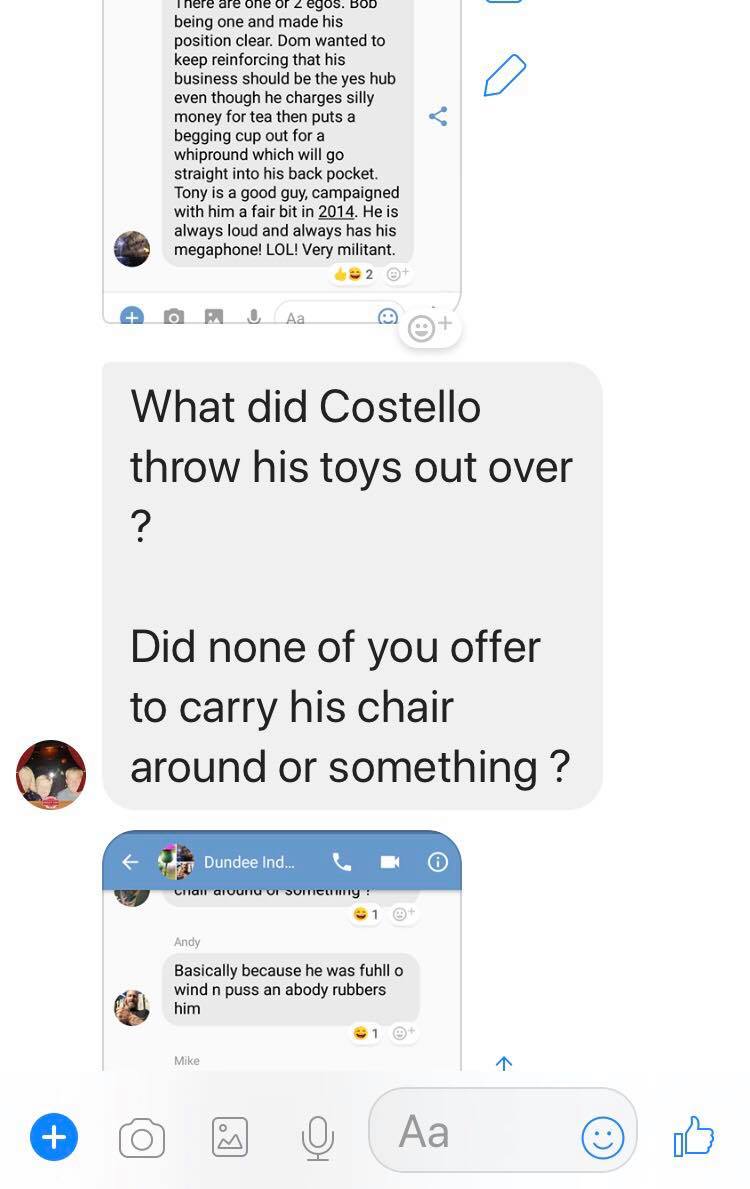Image resolution: width=750 pixels, height=1189 pixels.
Task: Forward the Dundee Ind screenshot with the arrow icon
Action: pyautogui.click(x=504, y=1063)
